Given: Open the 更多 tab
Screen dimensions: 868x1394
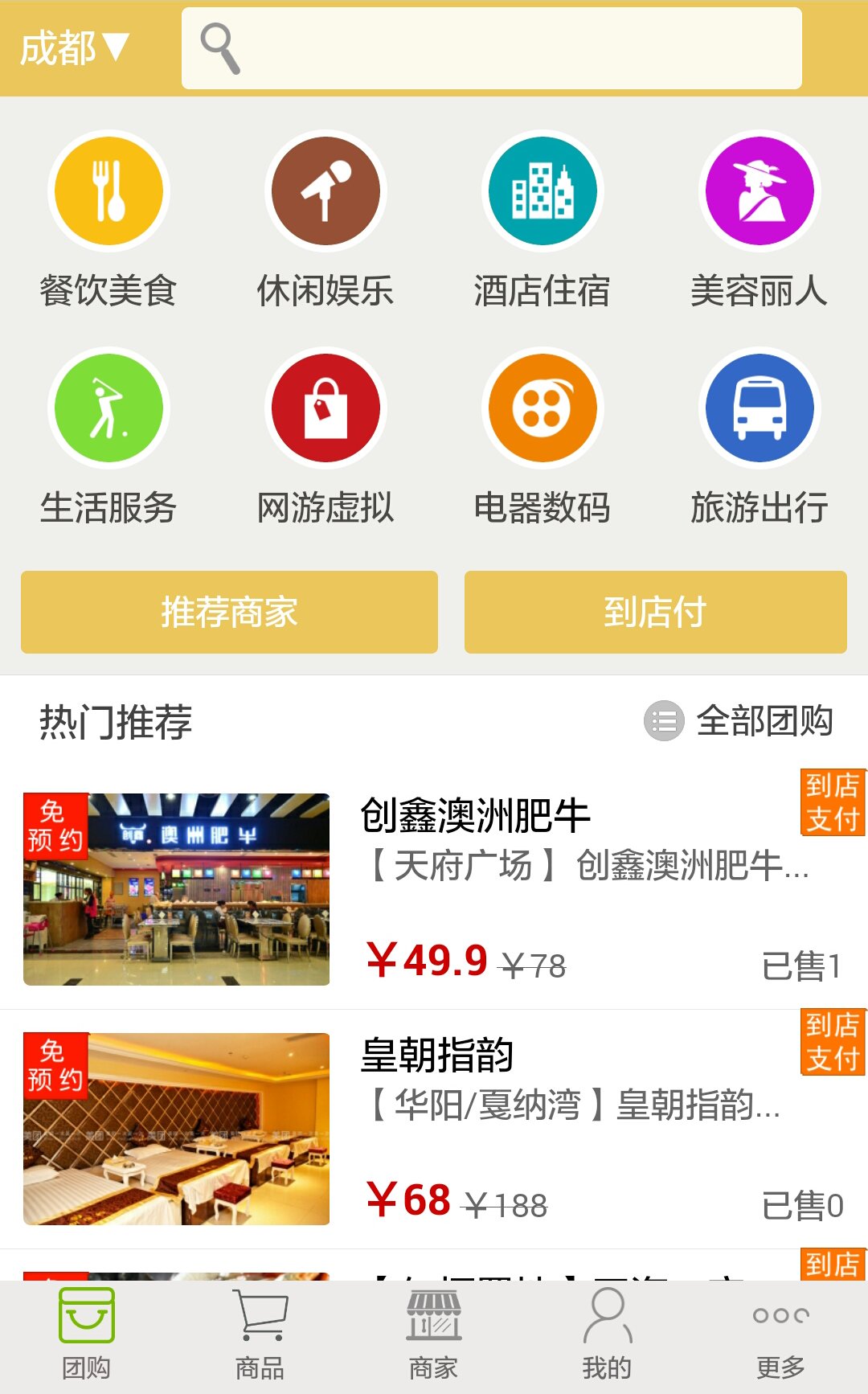Looking at the screenshot, I should (781, 1330).
